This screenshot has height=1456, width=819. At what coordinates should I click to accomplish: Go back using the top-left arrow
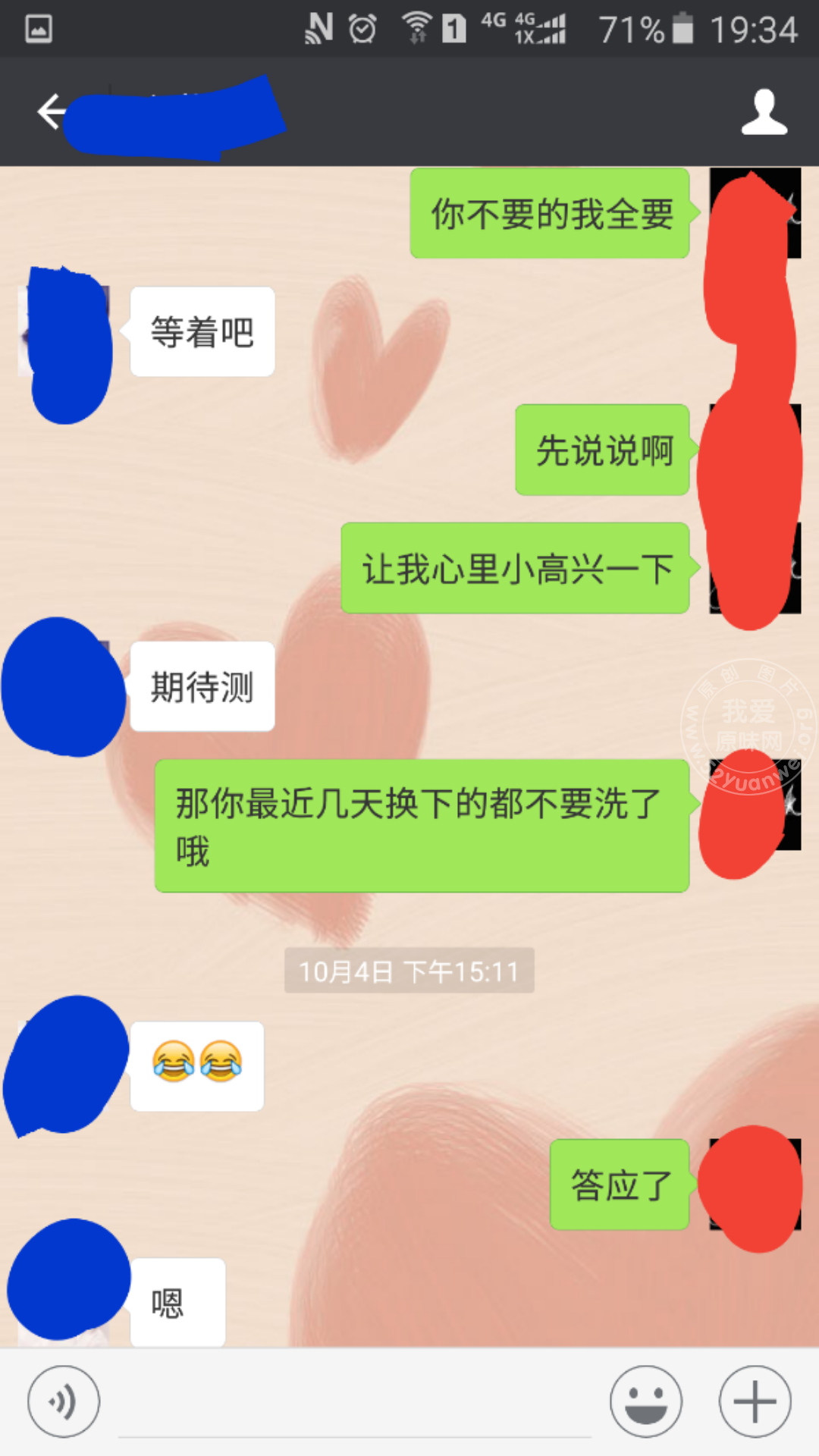[52, 112]
